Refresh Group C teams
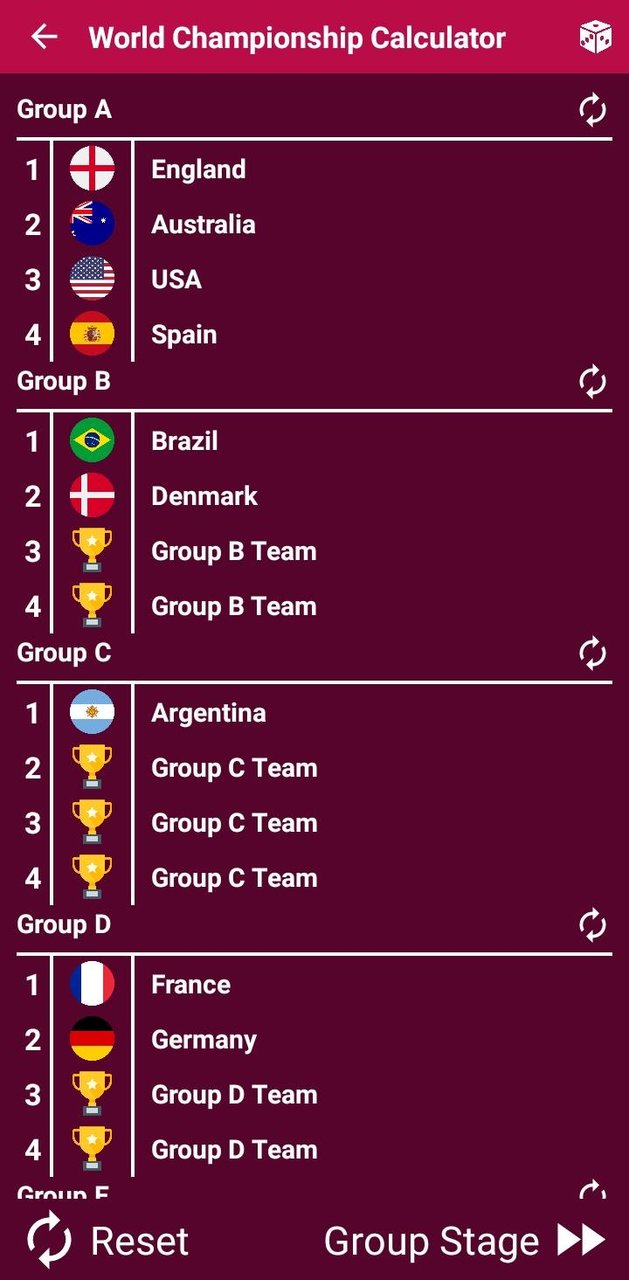629x1280 pixels. pos(593,653)
